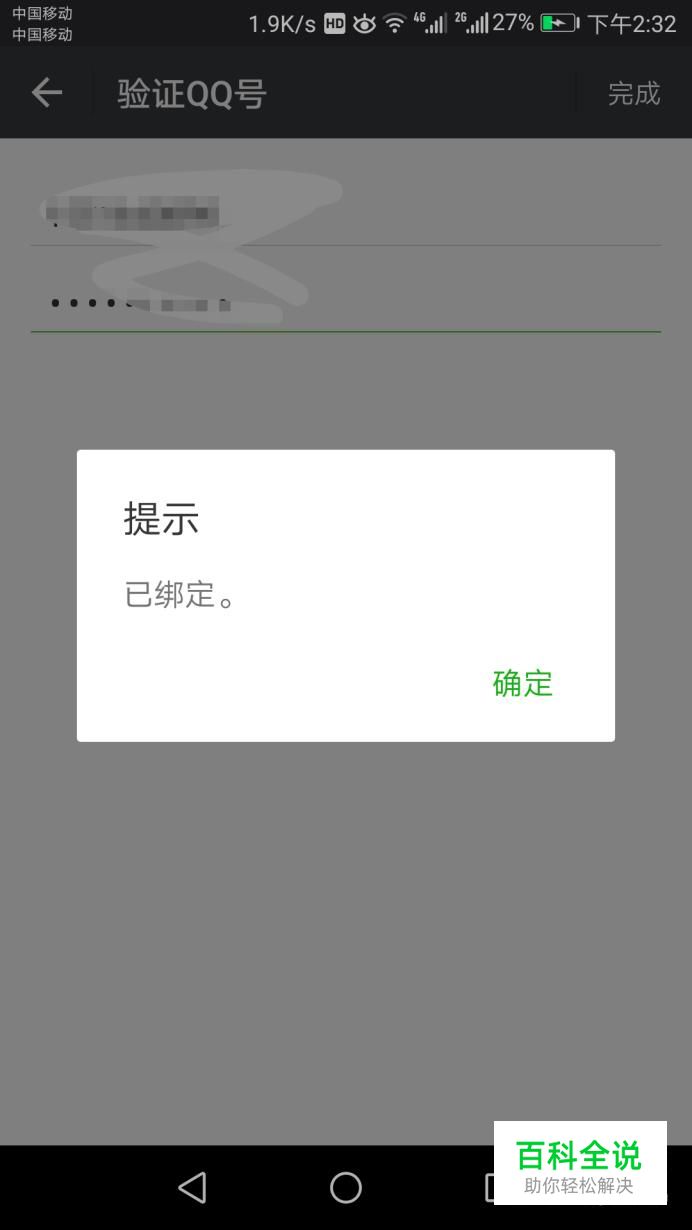Go back using the top arrow
The image size is (692, 1230).
pos(46,93)
